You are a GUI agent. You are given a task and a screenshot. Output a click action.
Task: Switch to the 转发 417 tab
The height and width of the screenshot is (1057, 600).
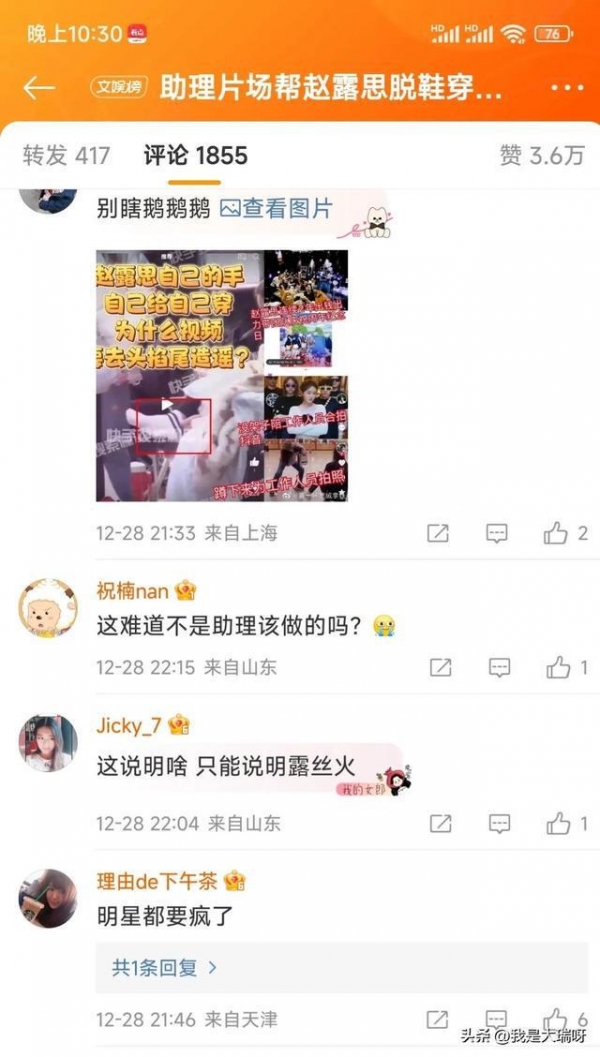[x=66, y=155]
